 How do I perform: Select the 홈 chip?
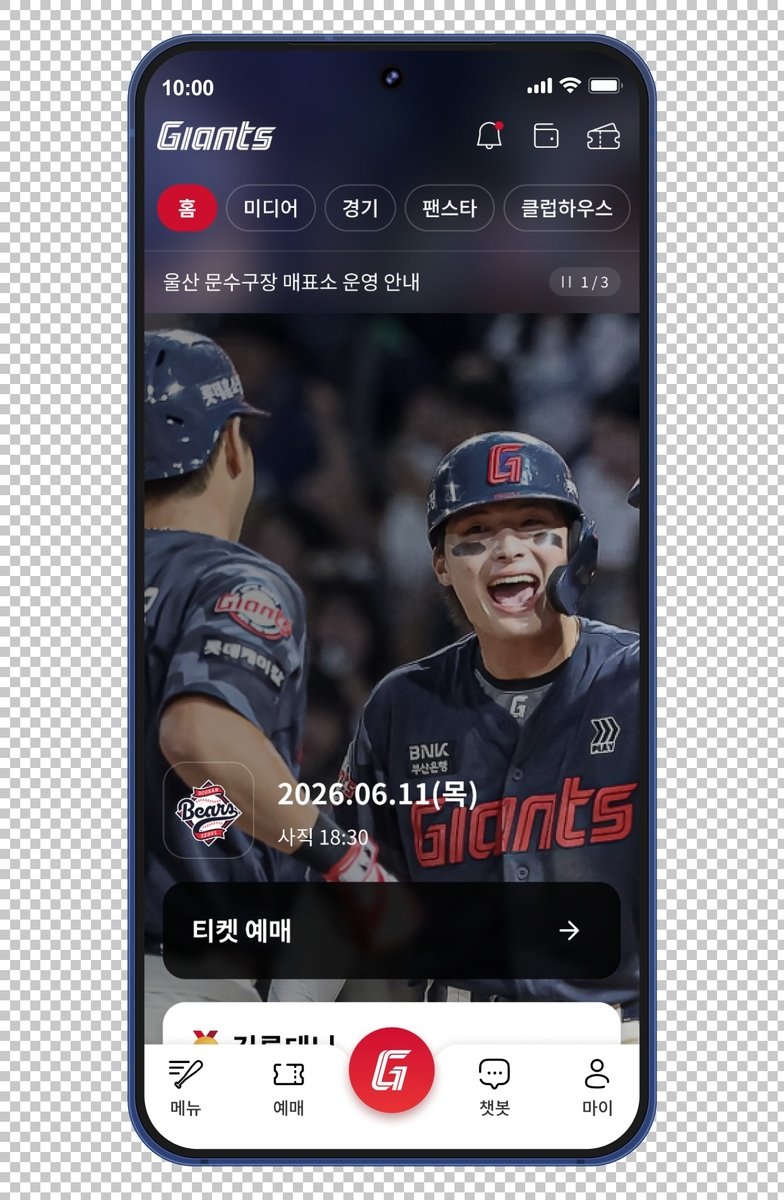point(187,208)
